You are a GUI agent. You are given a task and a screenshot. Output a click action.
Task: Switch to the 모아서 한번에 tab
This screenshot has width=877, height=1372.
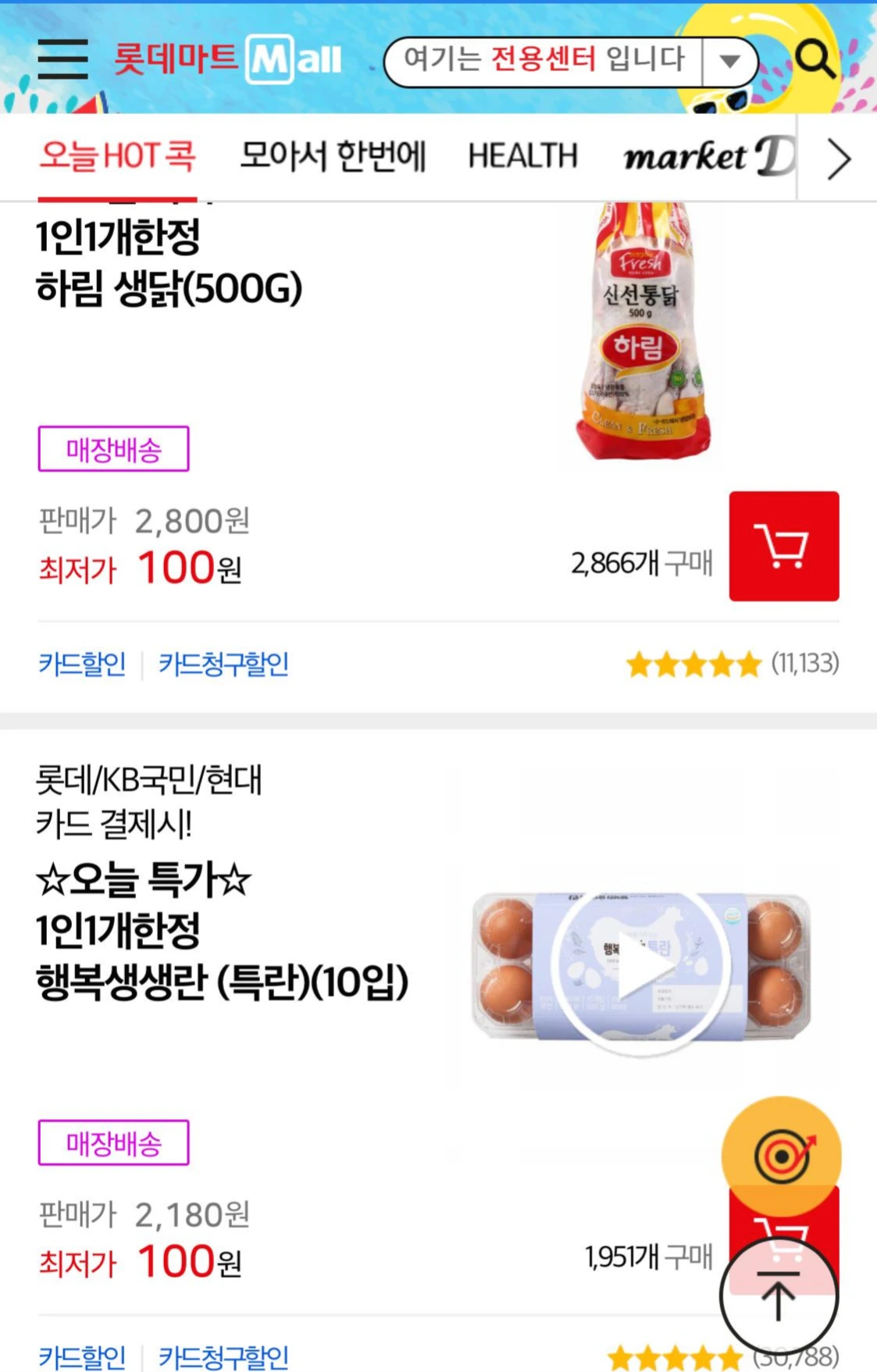(333, 156)
